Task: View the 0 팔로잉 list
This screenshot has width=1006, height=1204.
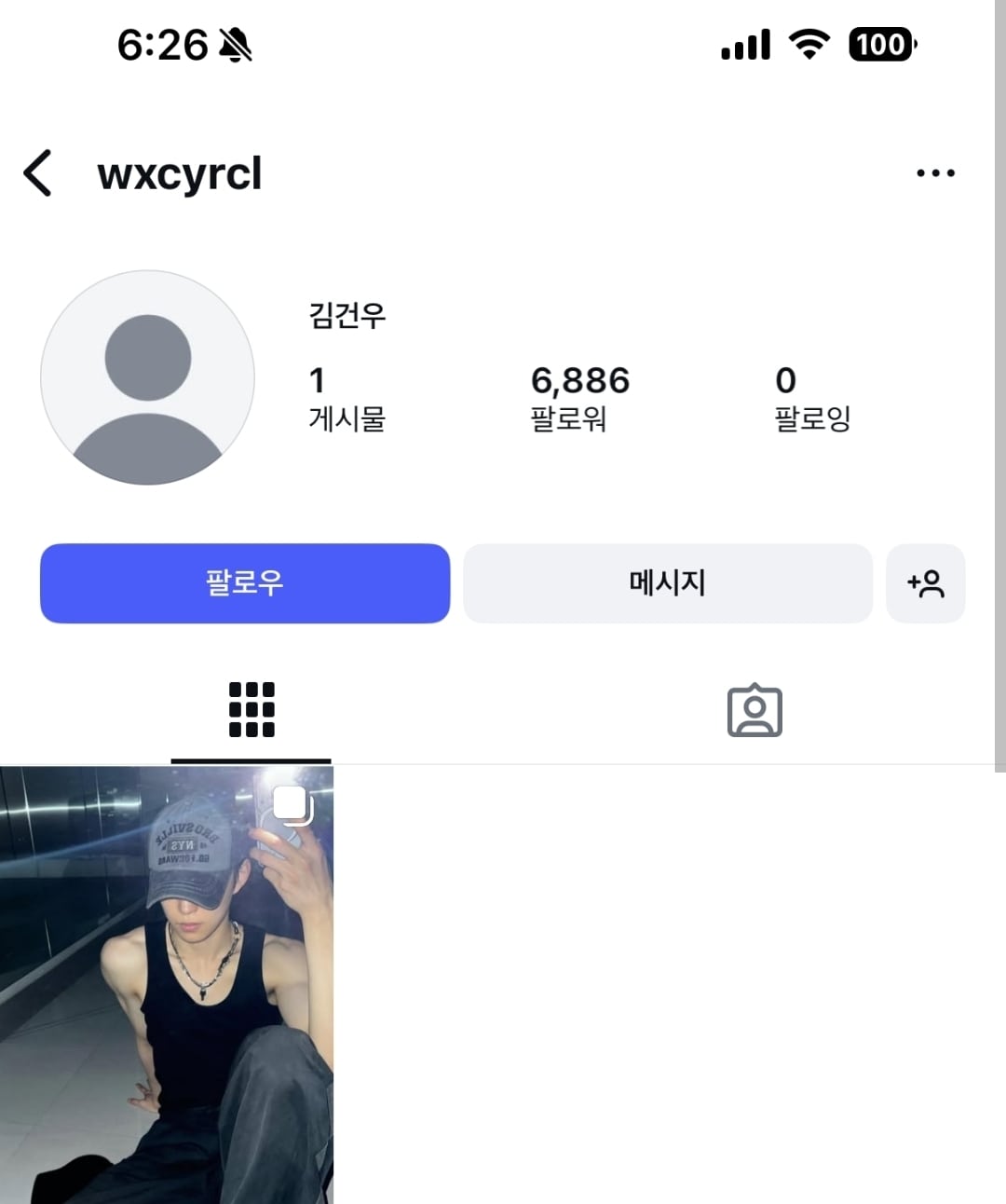Action: pyautogui.click(x=811, y=398)
